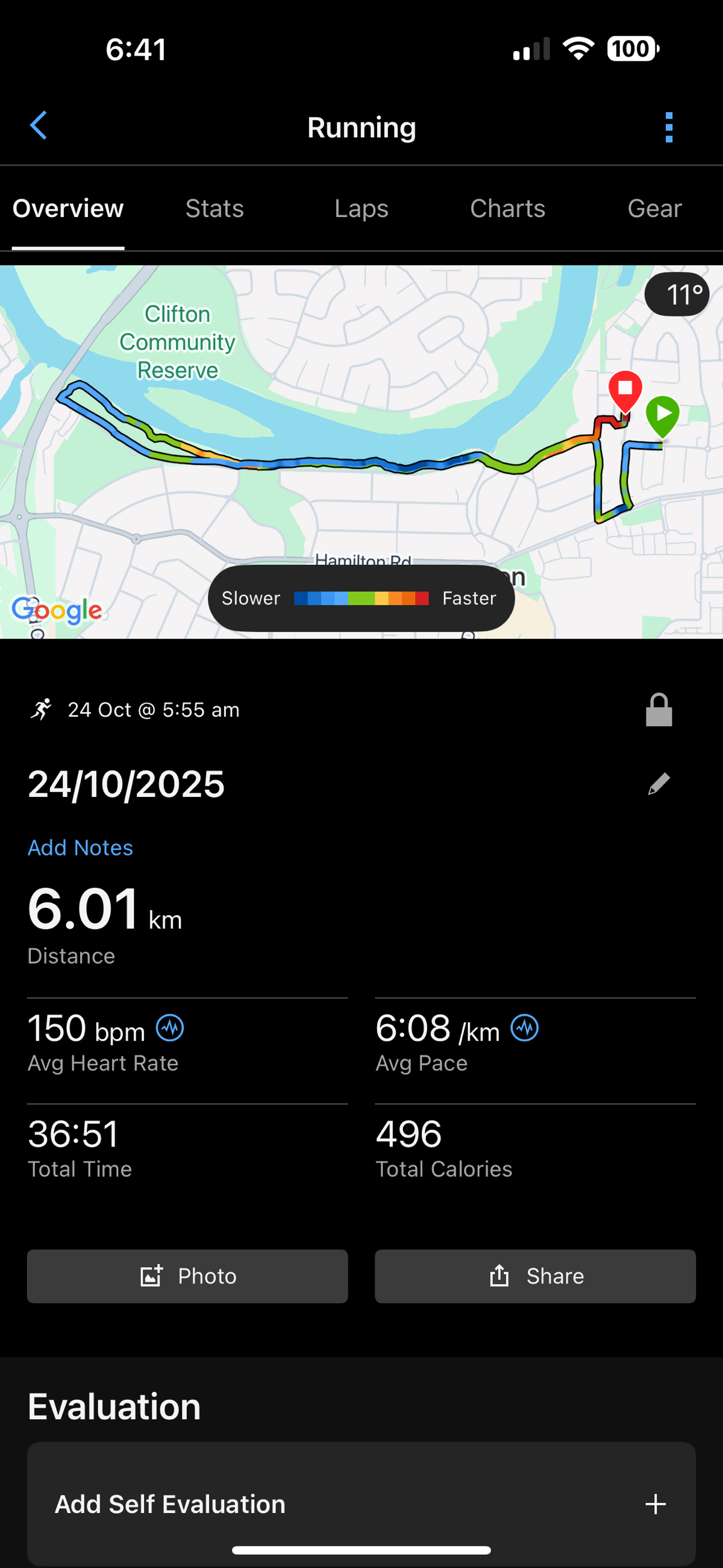The image size is (723, 1568).
Task: Go back using the top-left arrow
Action: point(39,126)
